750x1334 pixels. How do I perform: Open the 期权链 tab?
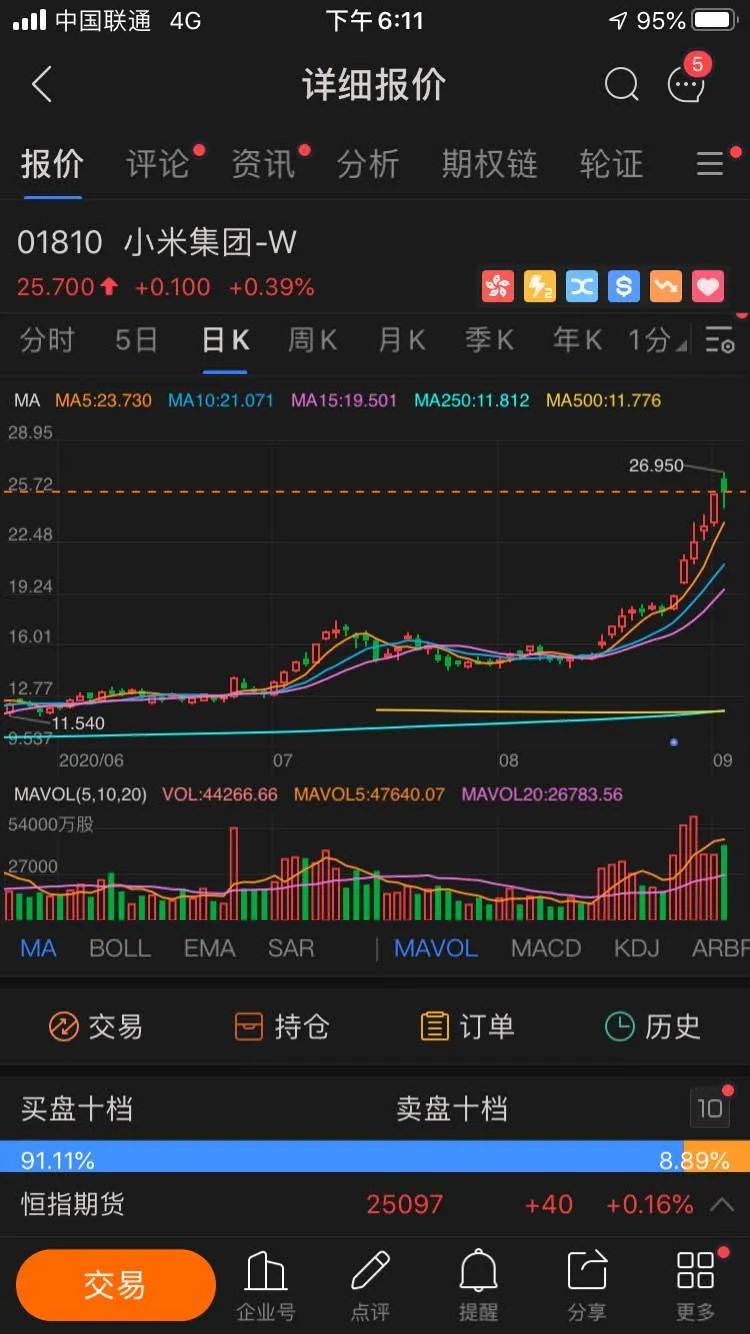pos(489,164)
